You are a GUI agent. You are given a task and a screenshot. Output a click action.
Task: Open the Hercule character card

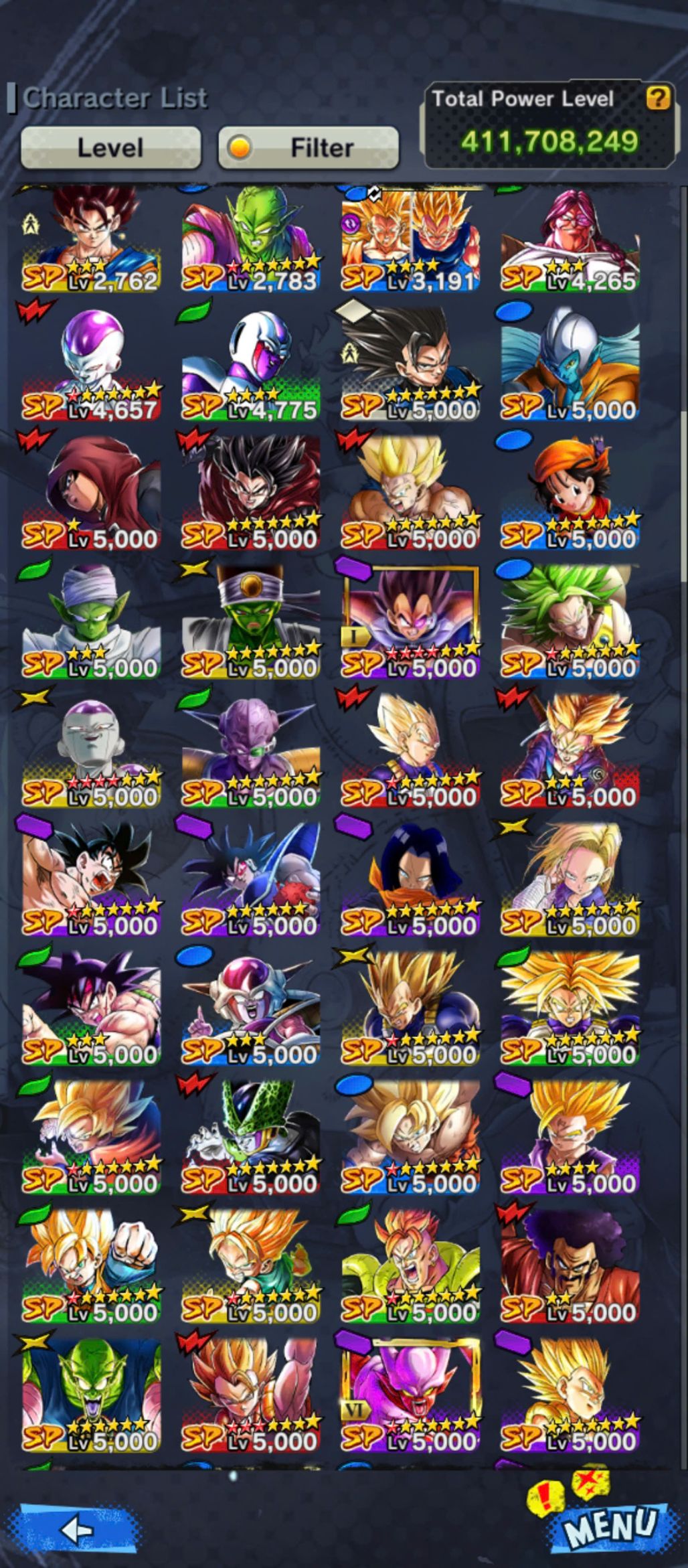click(570, 1267)
